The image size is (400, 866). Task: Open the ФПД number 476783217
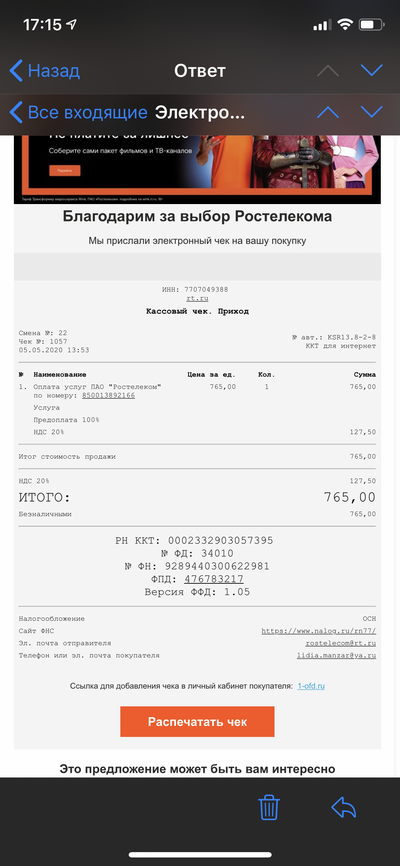coord(214,579)
